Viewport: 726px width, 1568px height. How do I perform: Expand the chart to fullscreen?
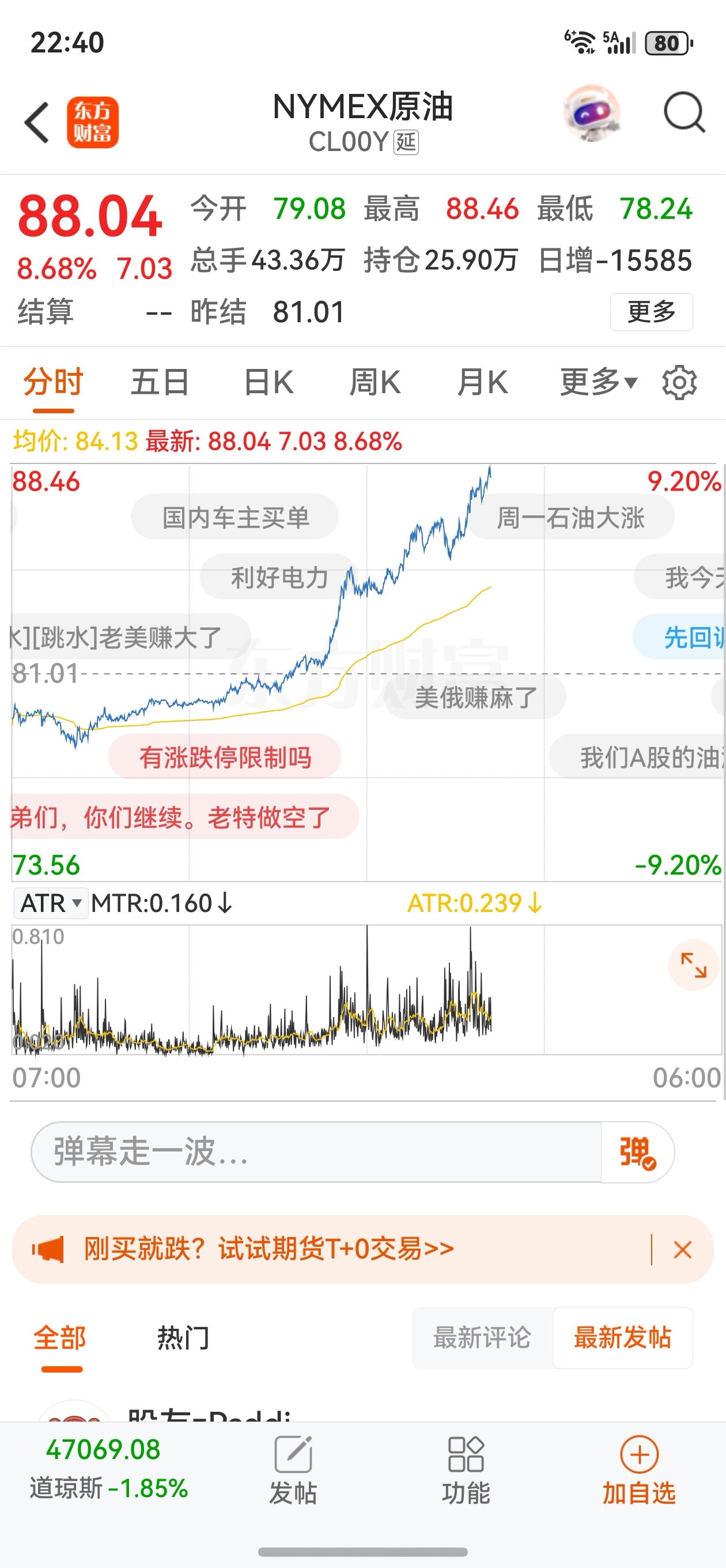pyautogui.click(x=693, y=966)
